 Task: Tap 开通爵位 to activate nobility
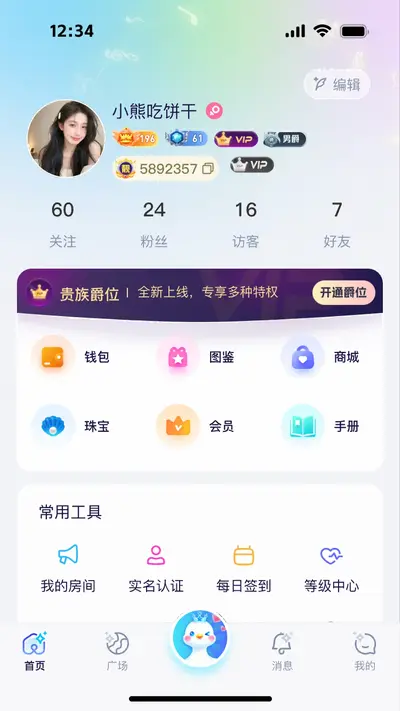pos(343,292)
